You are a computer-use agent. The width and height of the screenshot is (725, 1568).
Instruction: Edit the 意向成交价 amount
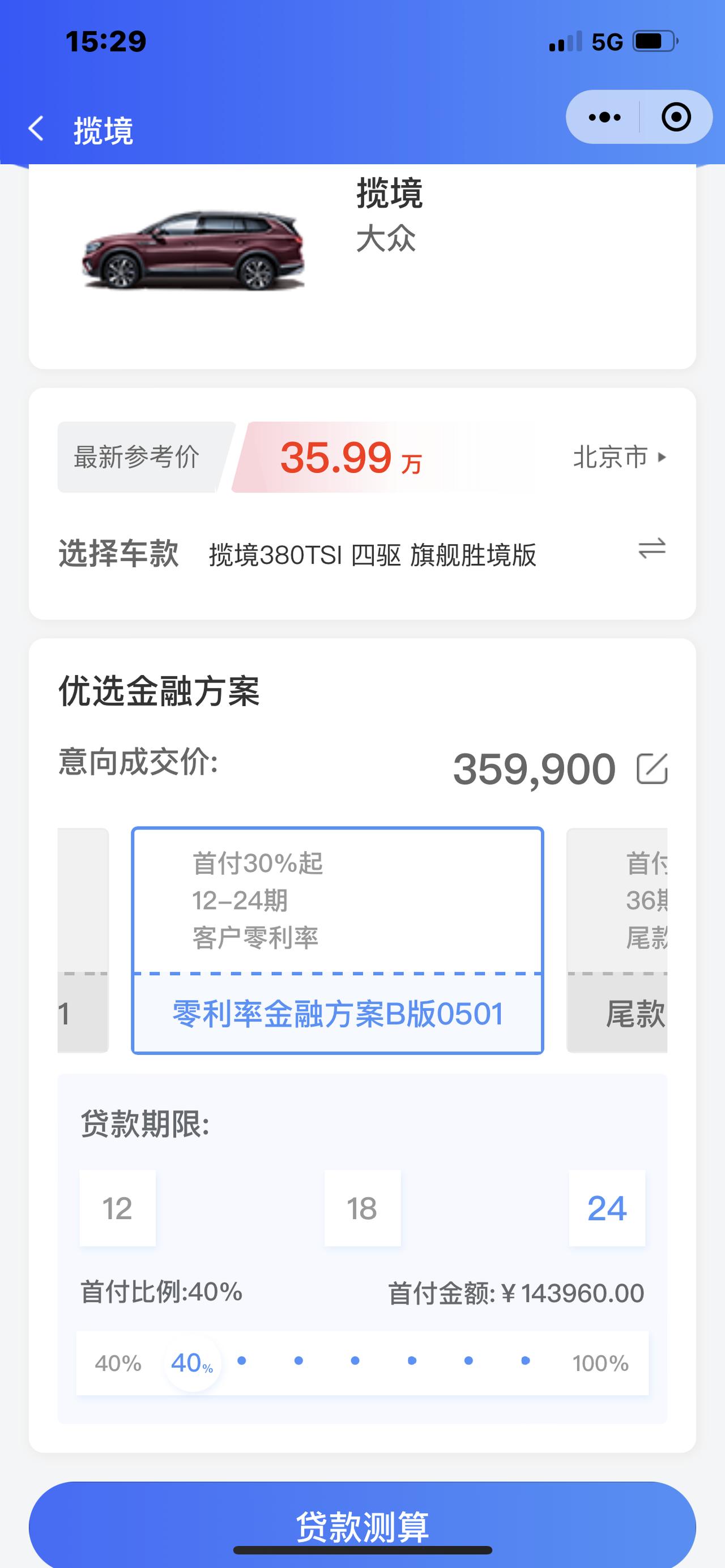pos(652,768)
